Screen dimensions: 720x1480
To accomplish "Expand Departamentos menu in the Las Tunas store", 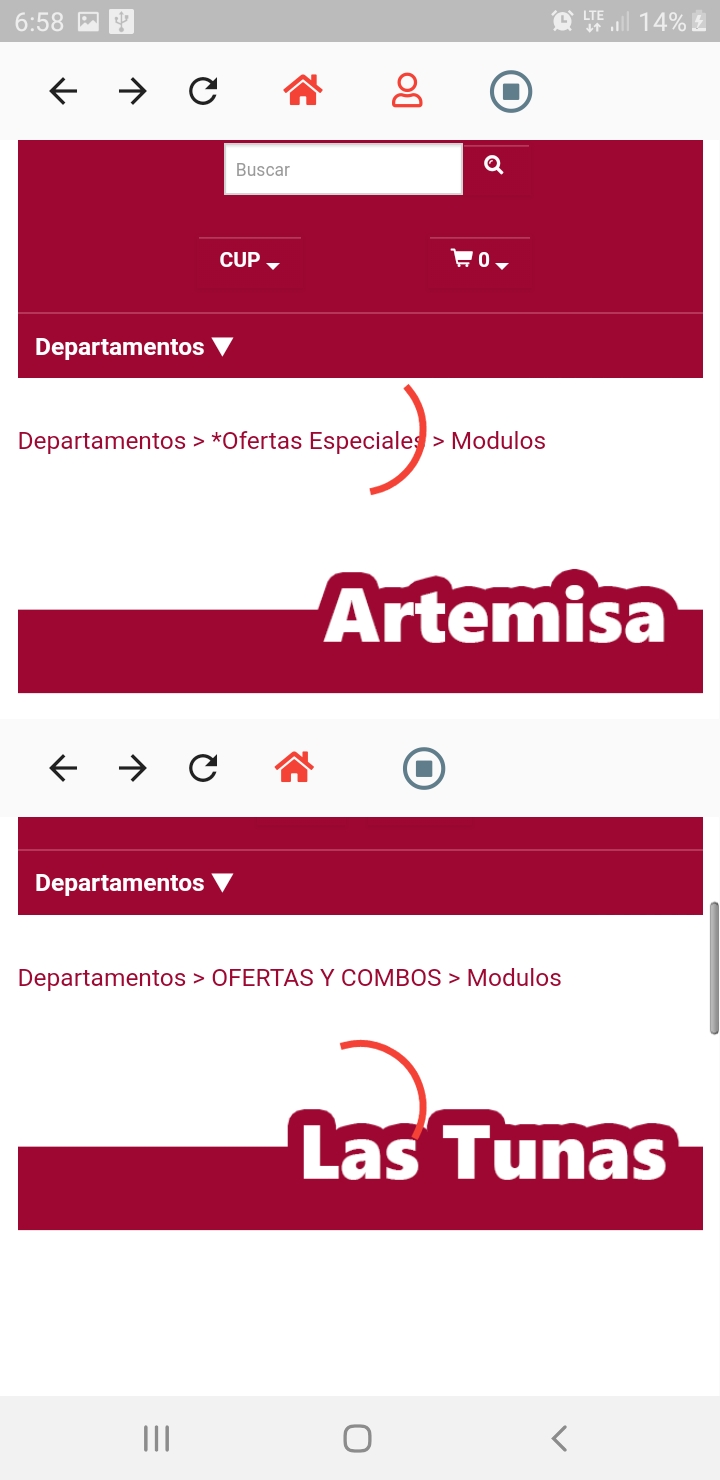I will pos(134,883).
